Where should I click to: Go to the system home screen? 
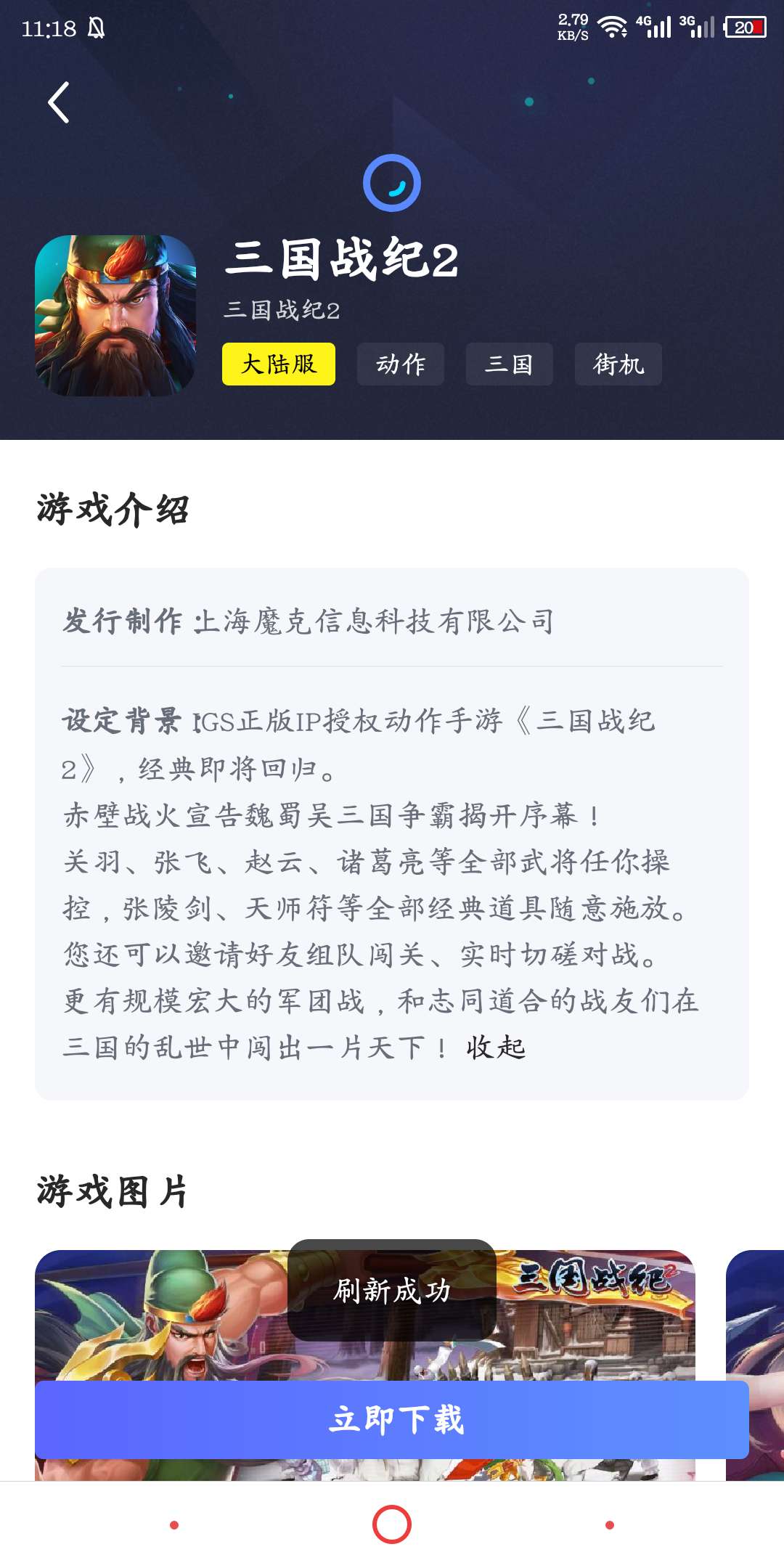tap(392, 1524)
